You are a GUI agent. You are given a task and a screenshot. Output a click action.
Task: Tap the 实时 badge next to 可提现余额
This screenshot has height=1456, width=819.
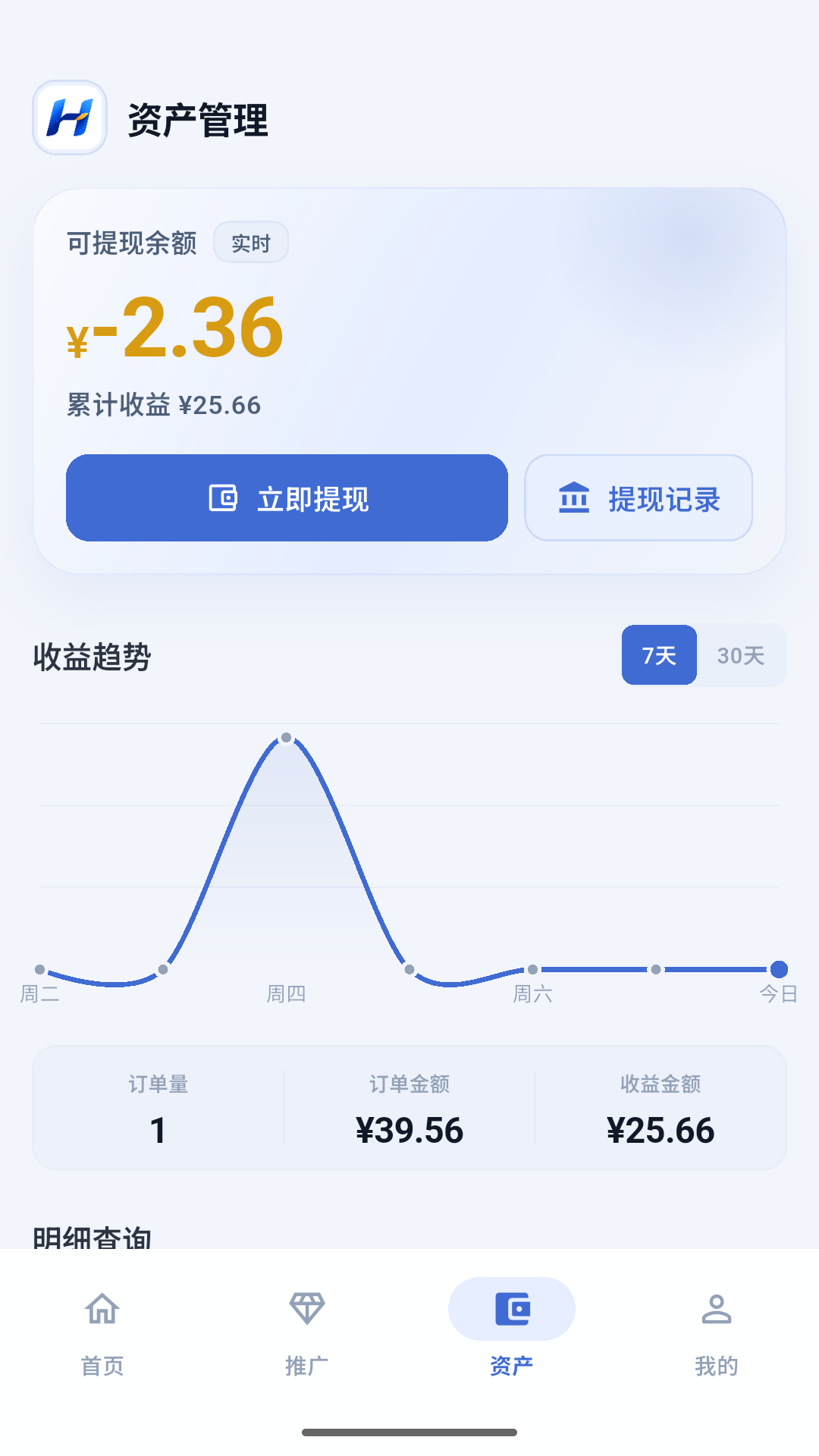click(x=251, y=243)
